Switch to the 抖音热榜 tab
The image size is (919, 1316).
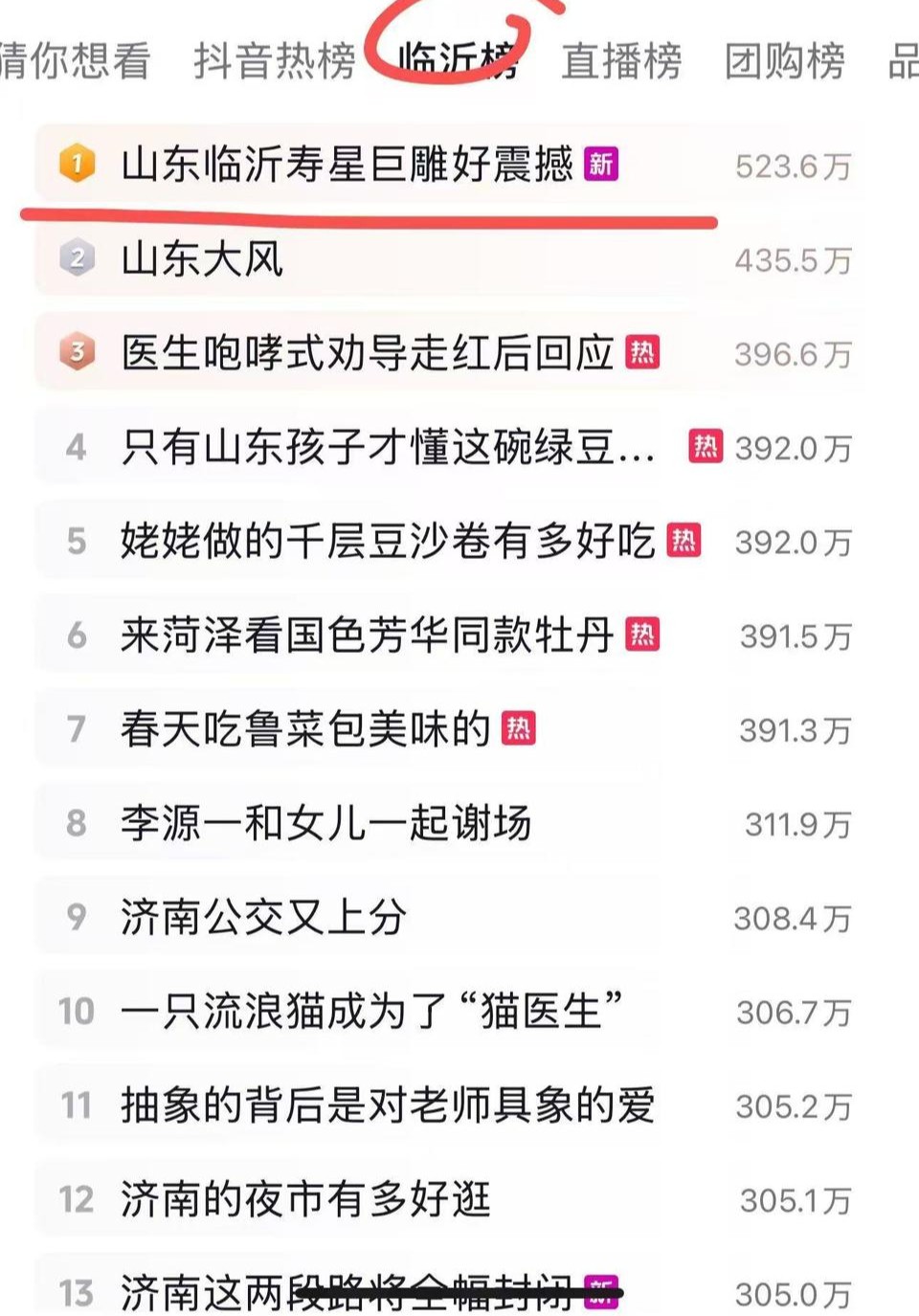point(275,61)
